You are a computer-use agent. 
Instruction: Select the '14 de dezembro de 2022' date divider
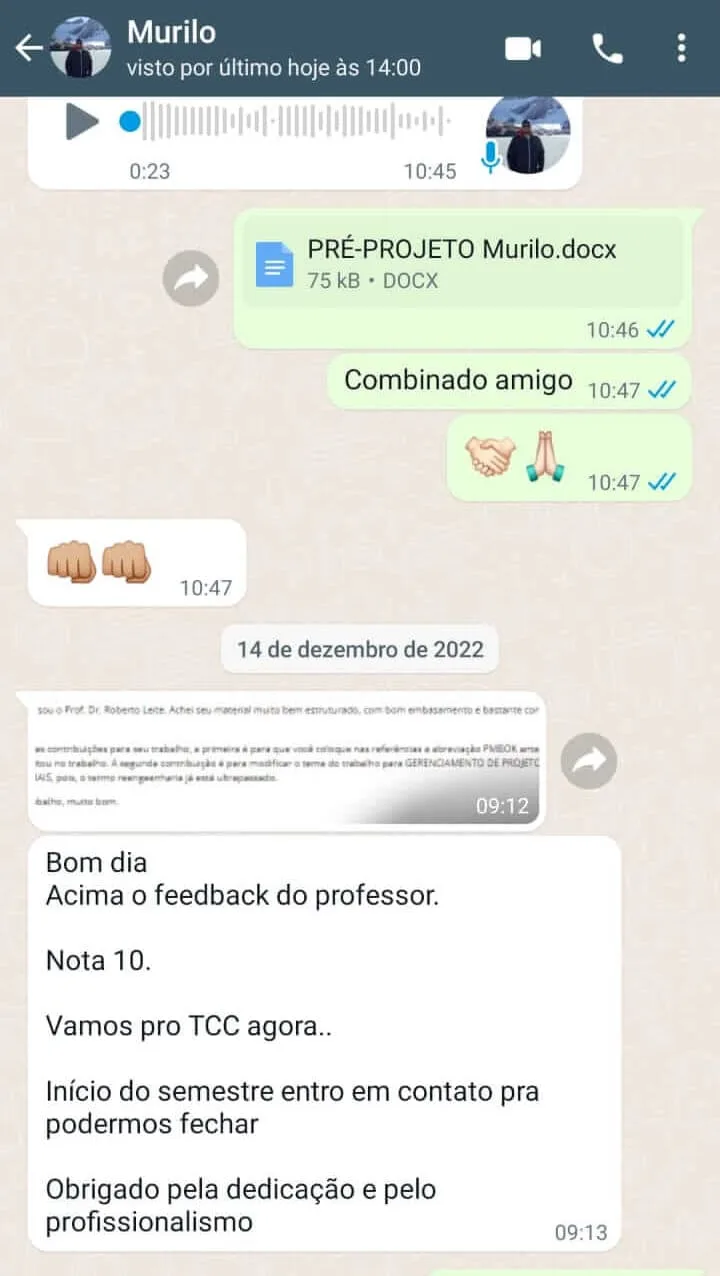point(359,648)
